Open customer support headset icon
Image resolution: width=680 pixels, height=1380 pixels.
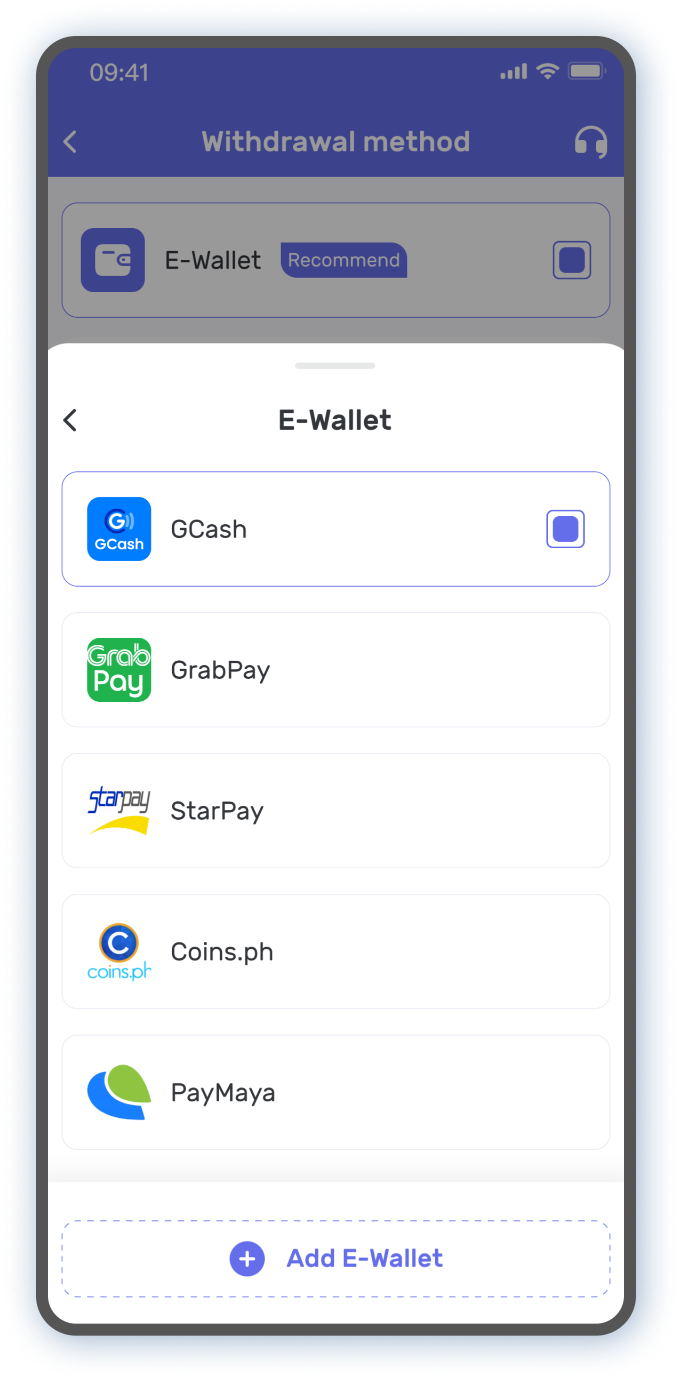[x=591, y=142]
